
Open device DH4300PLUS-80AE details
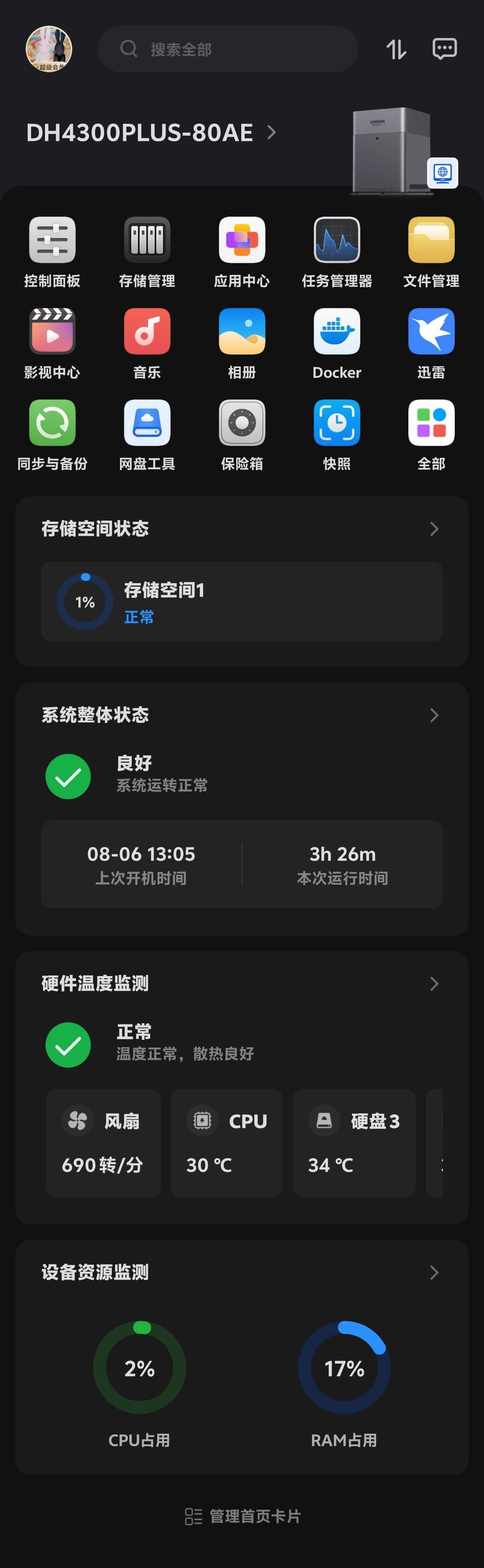coord(151,133)
